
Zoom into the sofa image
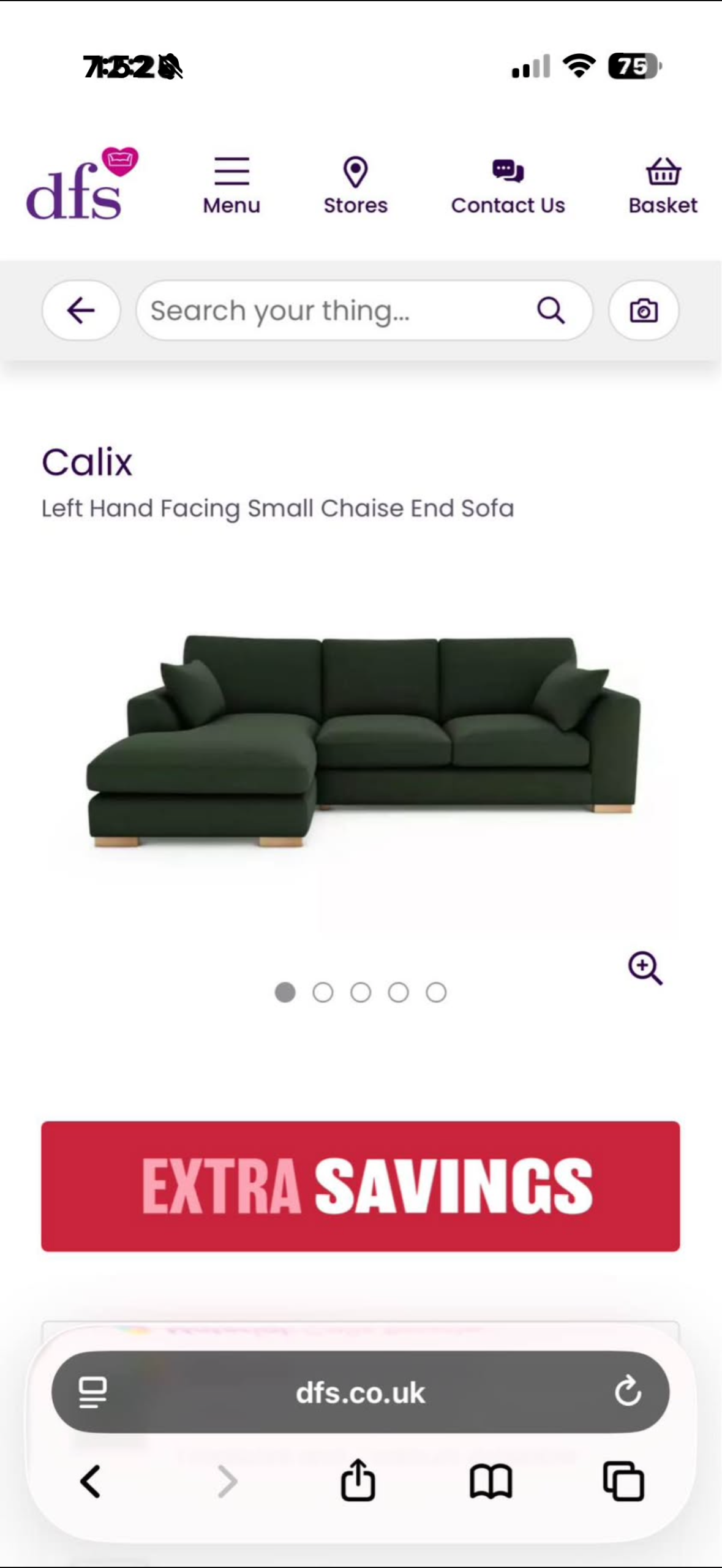click(x=645, y=968)
